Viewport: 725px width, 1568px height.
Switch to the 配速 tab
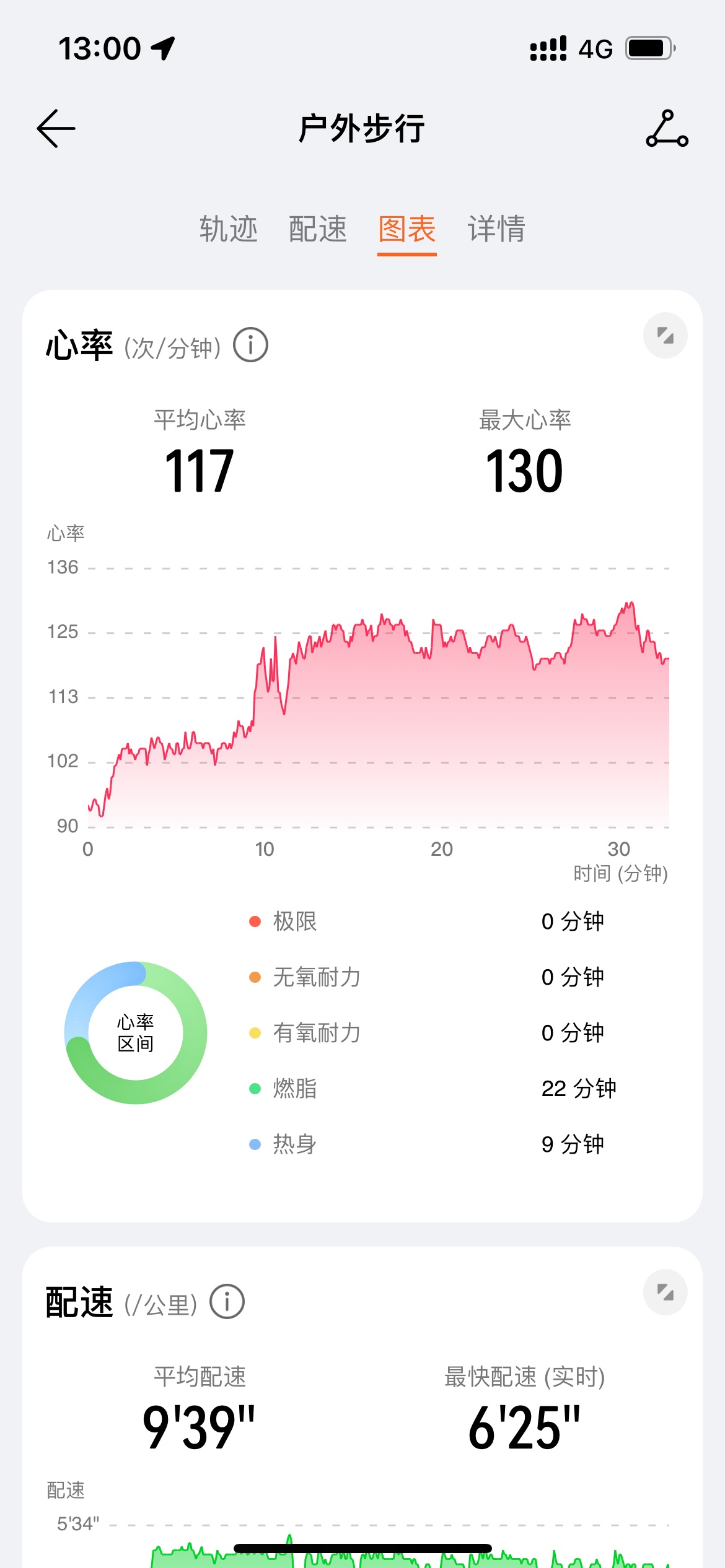(x=317, y=229)
